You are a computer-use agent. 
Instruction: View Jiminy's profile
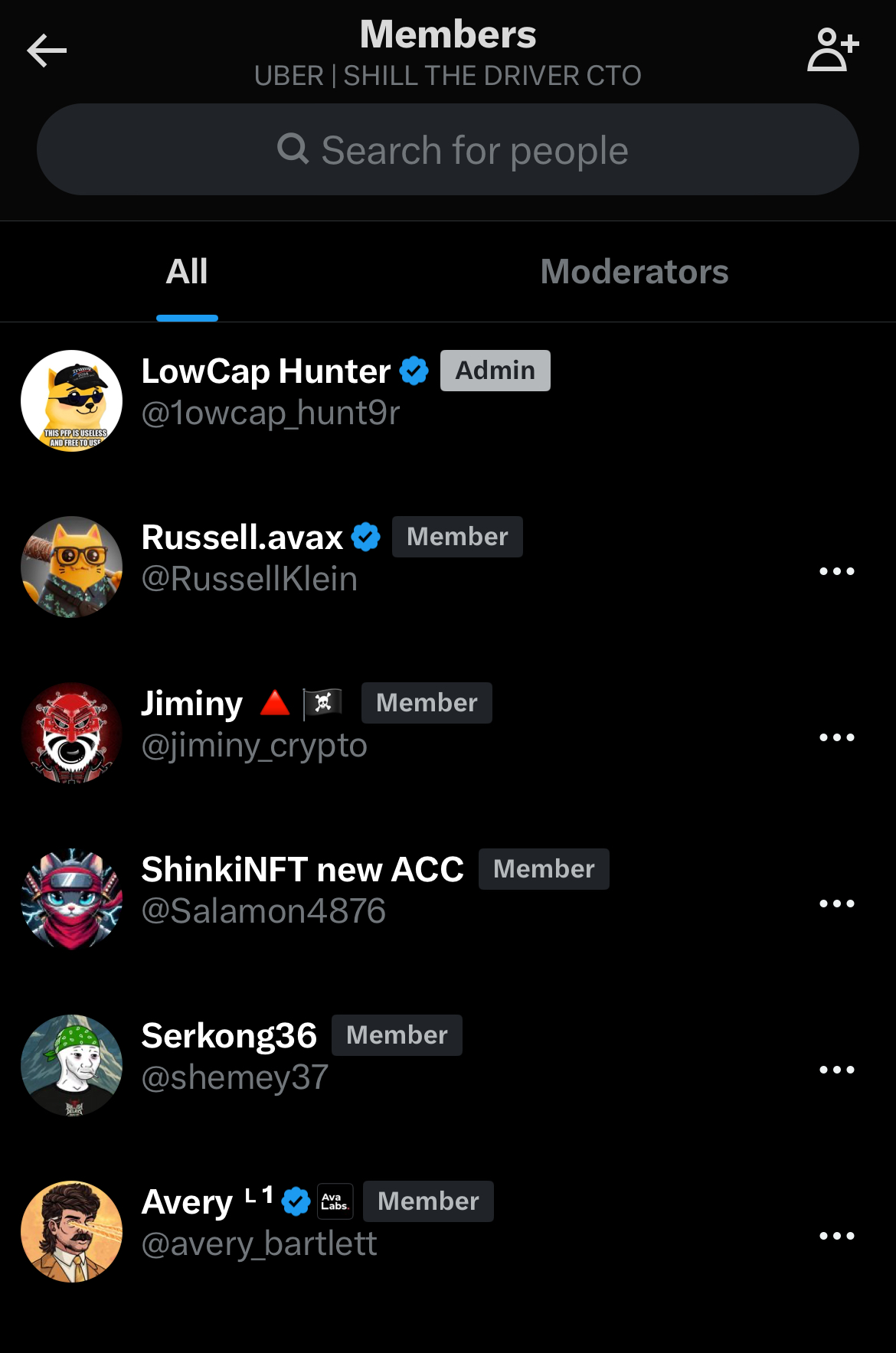pyautogui.click(x=192, y=704)
